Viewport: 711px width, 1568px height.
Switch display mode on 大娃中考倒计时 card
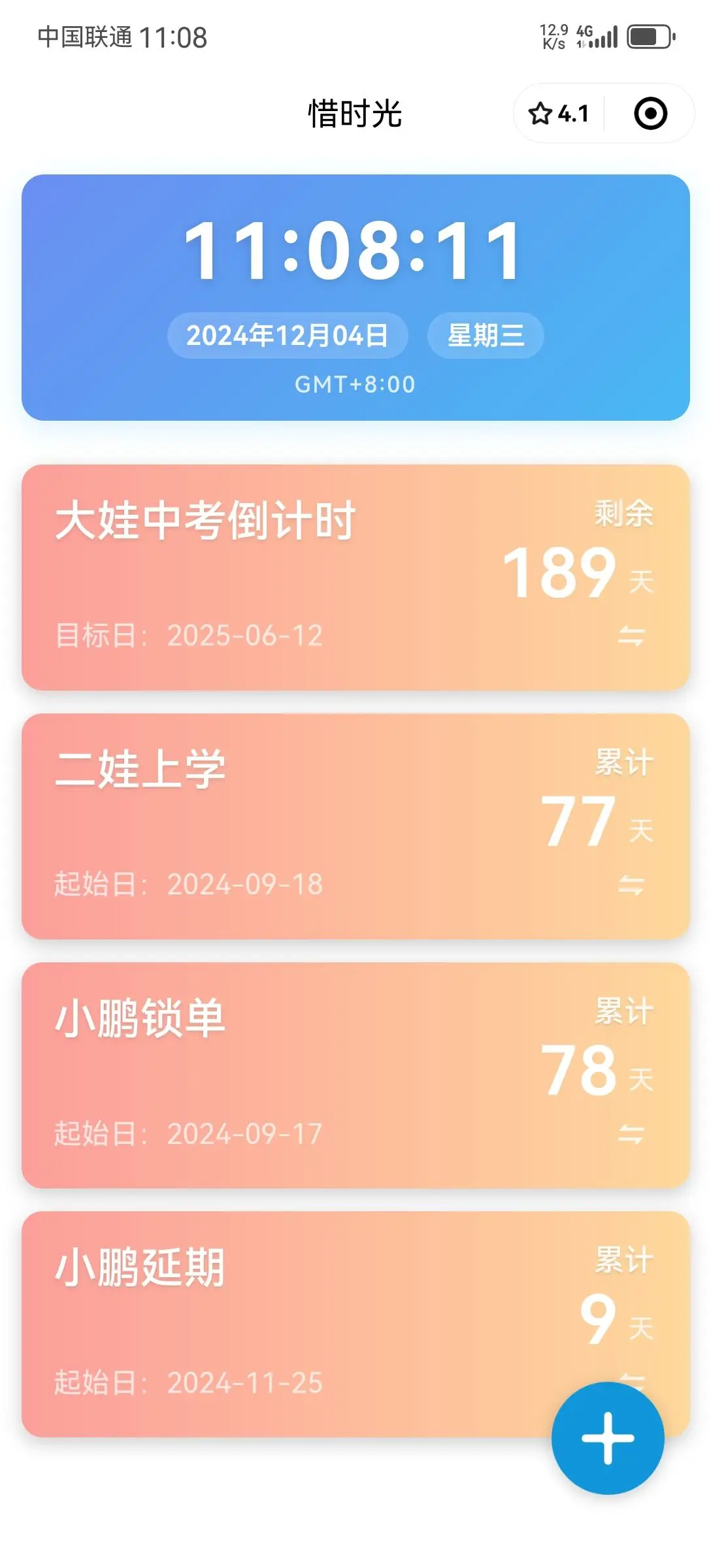[x=631, y=636]
